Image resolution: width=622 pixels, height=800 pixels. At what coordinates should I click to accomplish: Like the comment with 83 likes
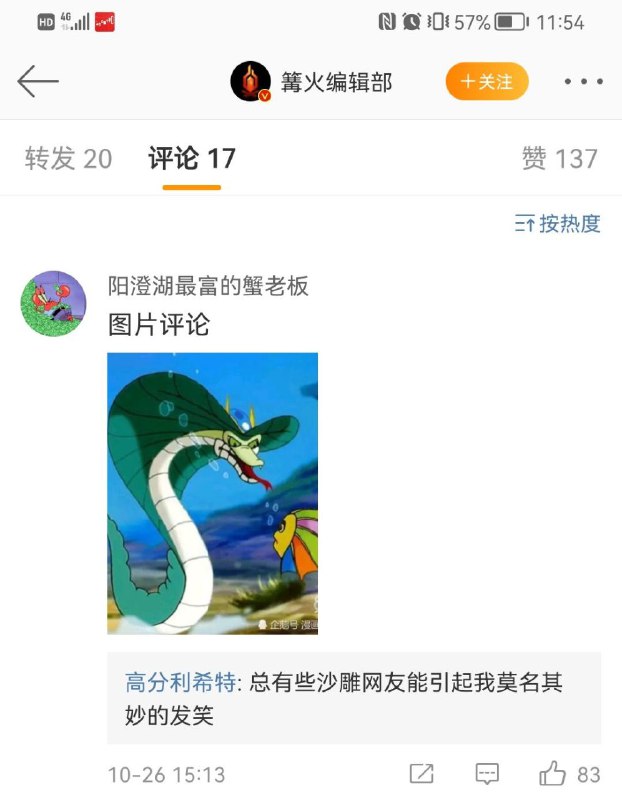(553, 773)
